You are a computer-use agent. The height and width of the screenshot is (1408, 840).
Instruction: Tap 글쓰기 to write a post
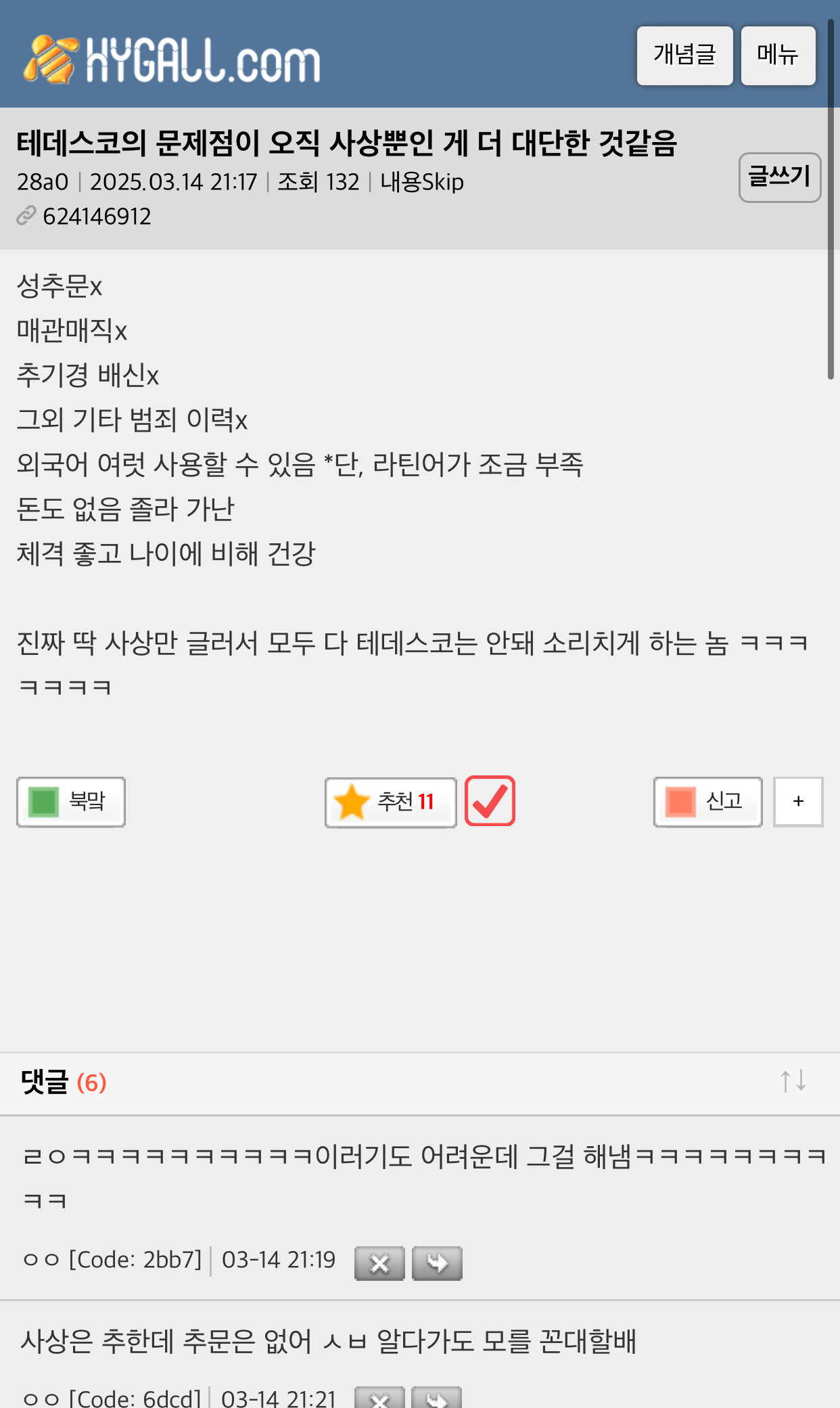(779, 177)
